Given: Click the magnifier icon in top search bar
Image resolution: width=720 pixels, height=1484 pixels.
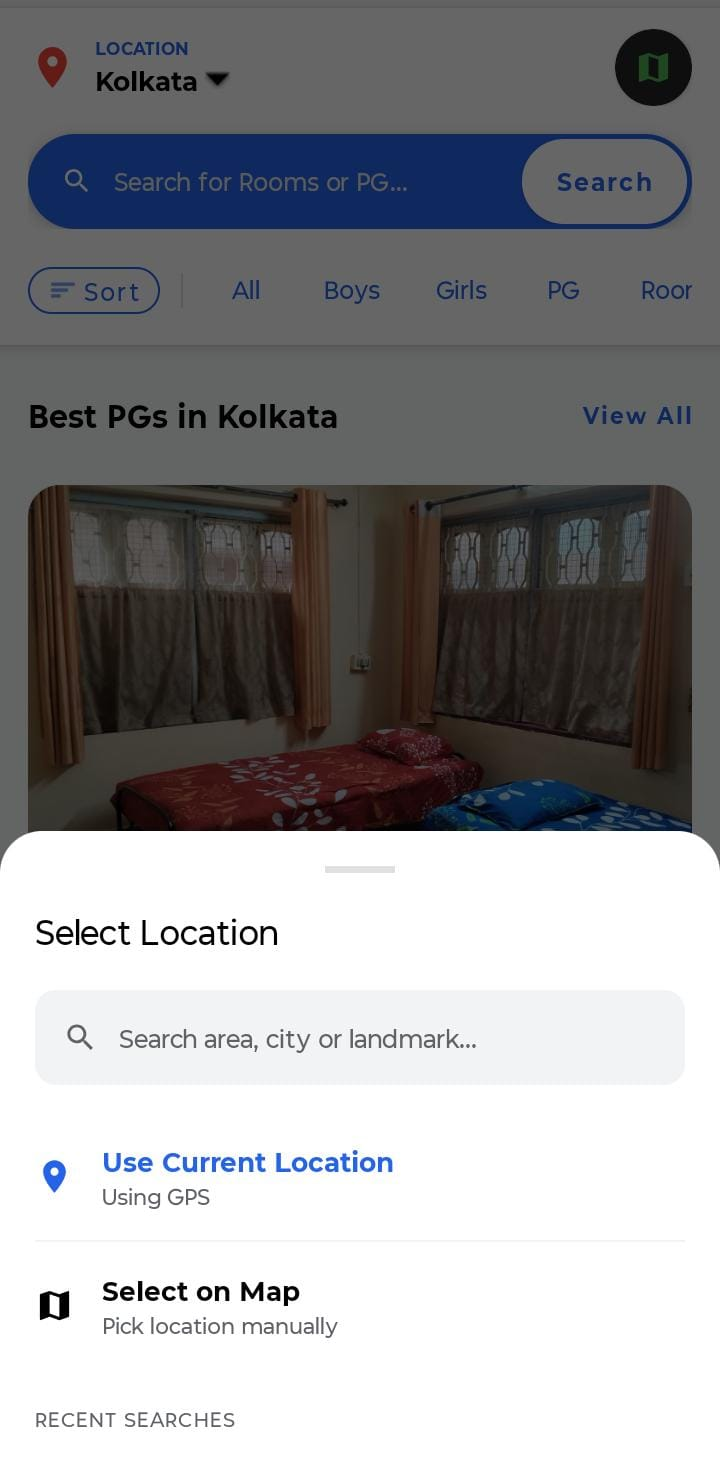Looking at the screenshot, I should (75, 181).
